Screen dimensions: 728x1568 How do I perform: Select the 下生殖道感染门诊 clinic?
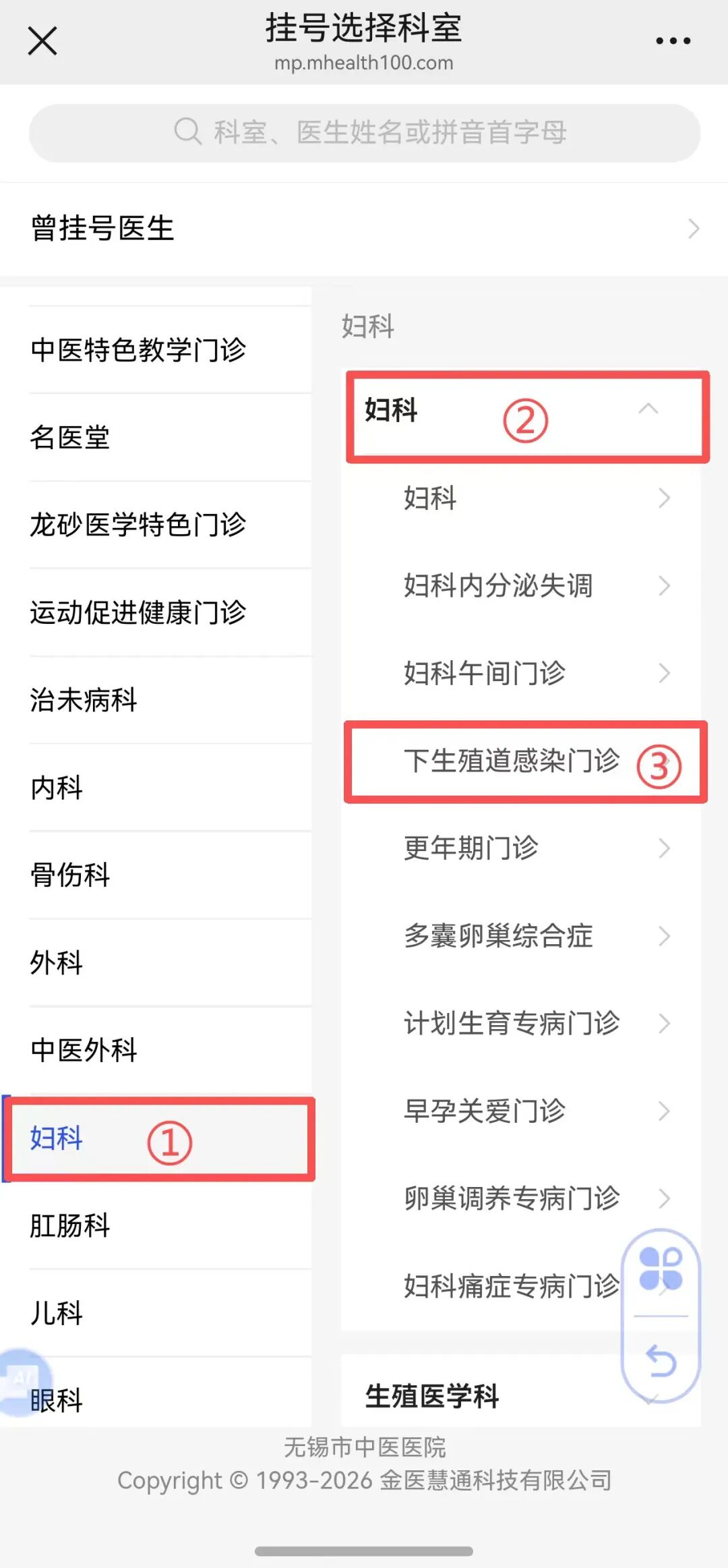coord(512,762)
